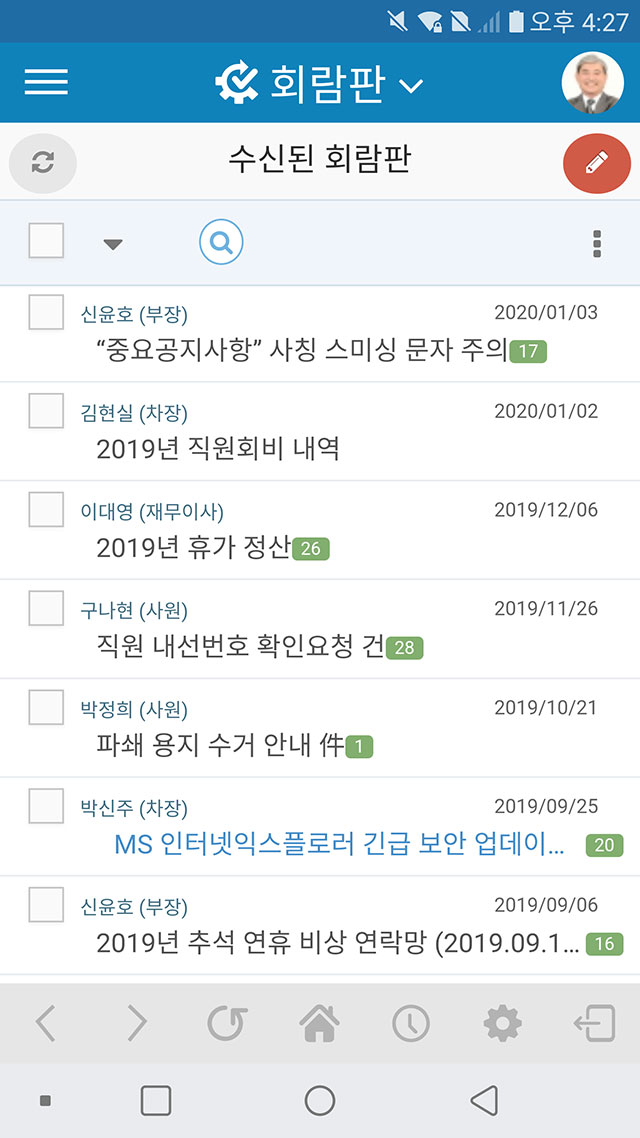This screenshot has width=640, height=1138.
Task: Open the hamburger drawer menu
Action: point(46,82)
